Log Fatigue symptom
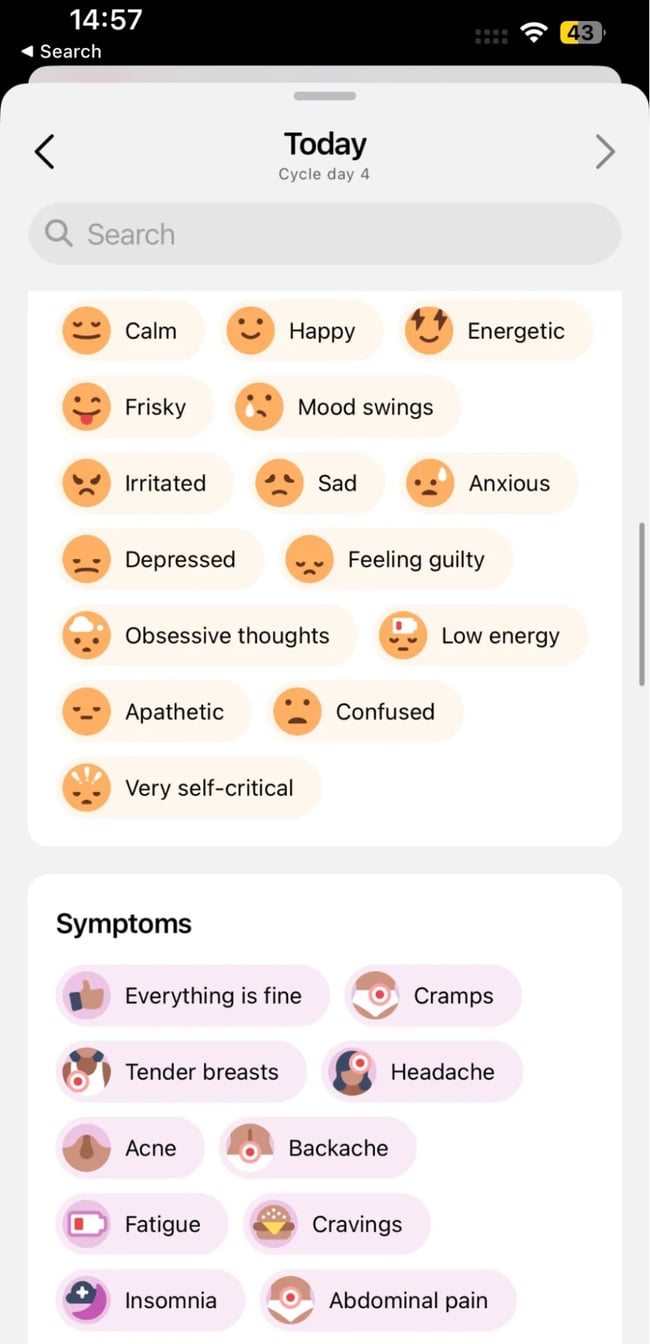650x1344 pixels. pyautogui.click(x=142, y=1224)
